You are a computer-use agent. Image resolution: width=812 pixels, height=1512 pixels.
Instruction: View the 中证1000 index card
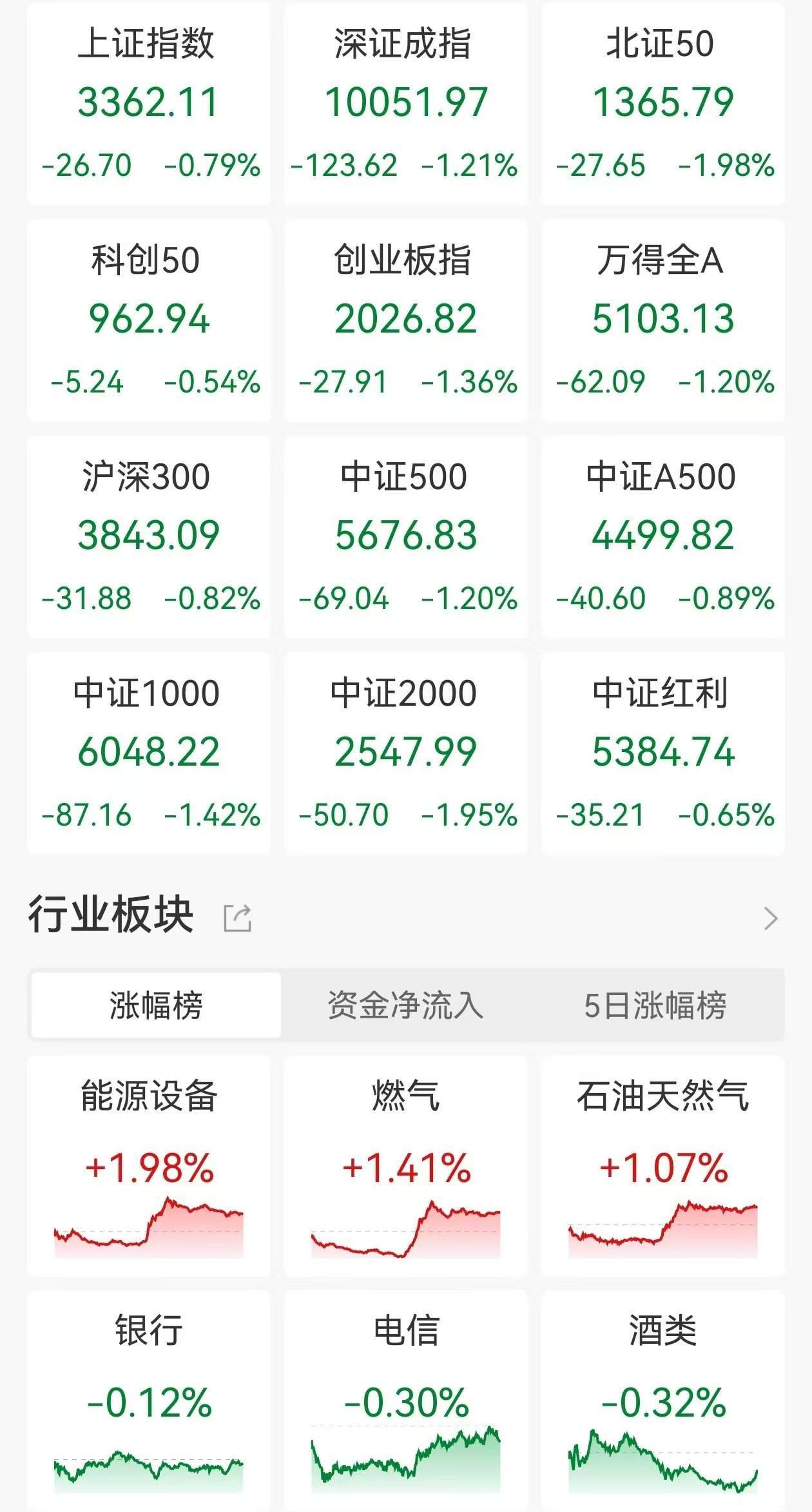click(149, 753)
